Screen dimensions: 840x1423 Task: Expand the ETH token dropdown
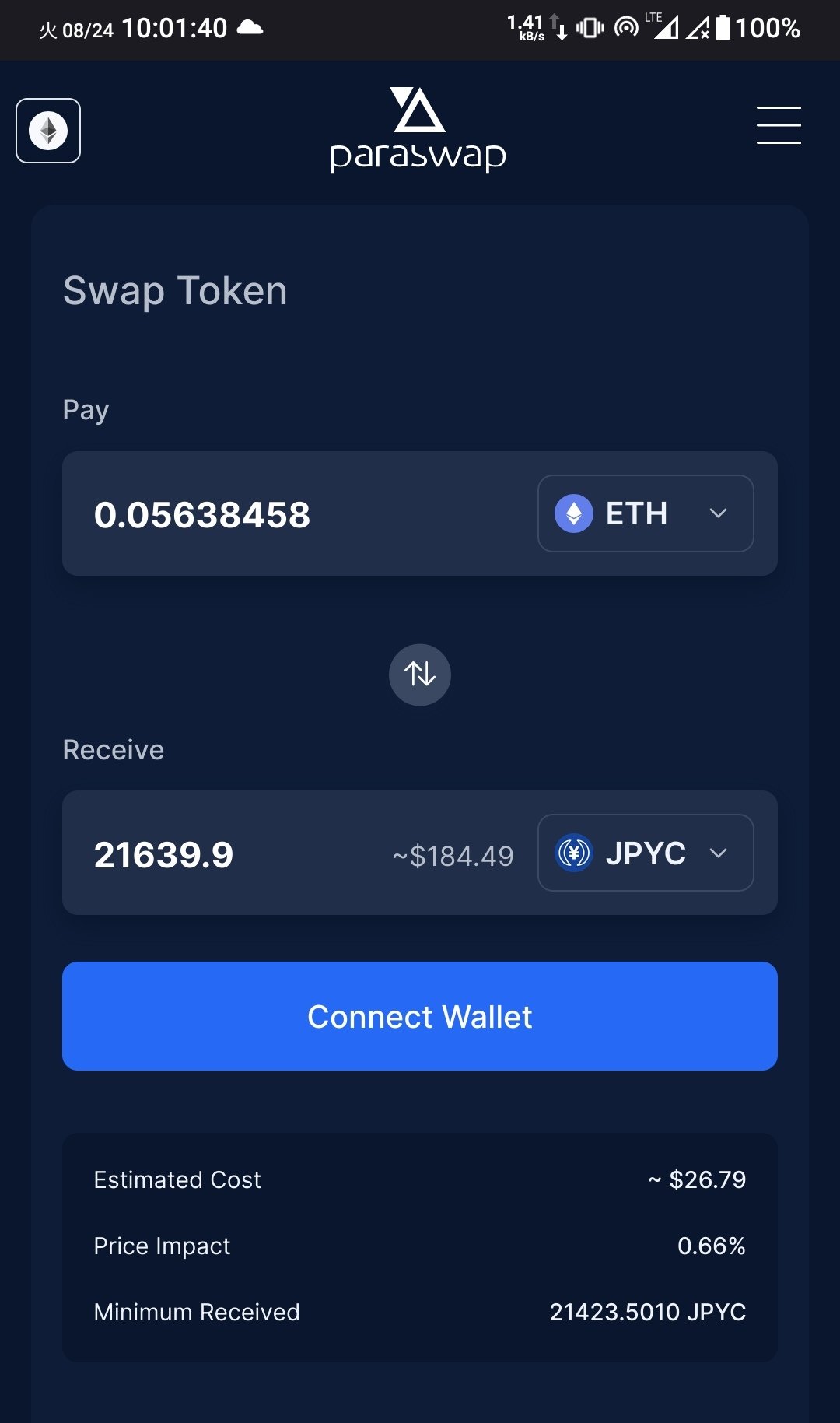(x=646, y=513)
